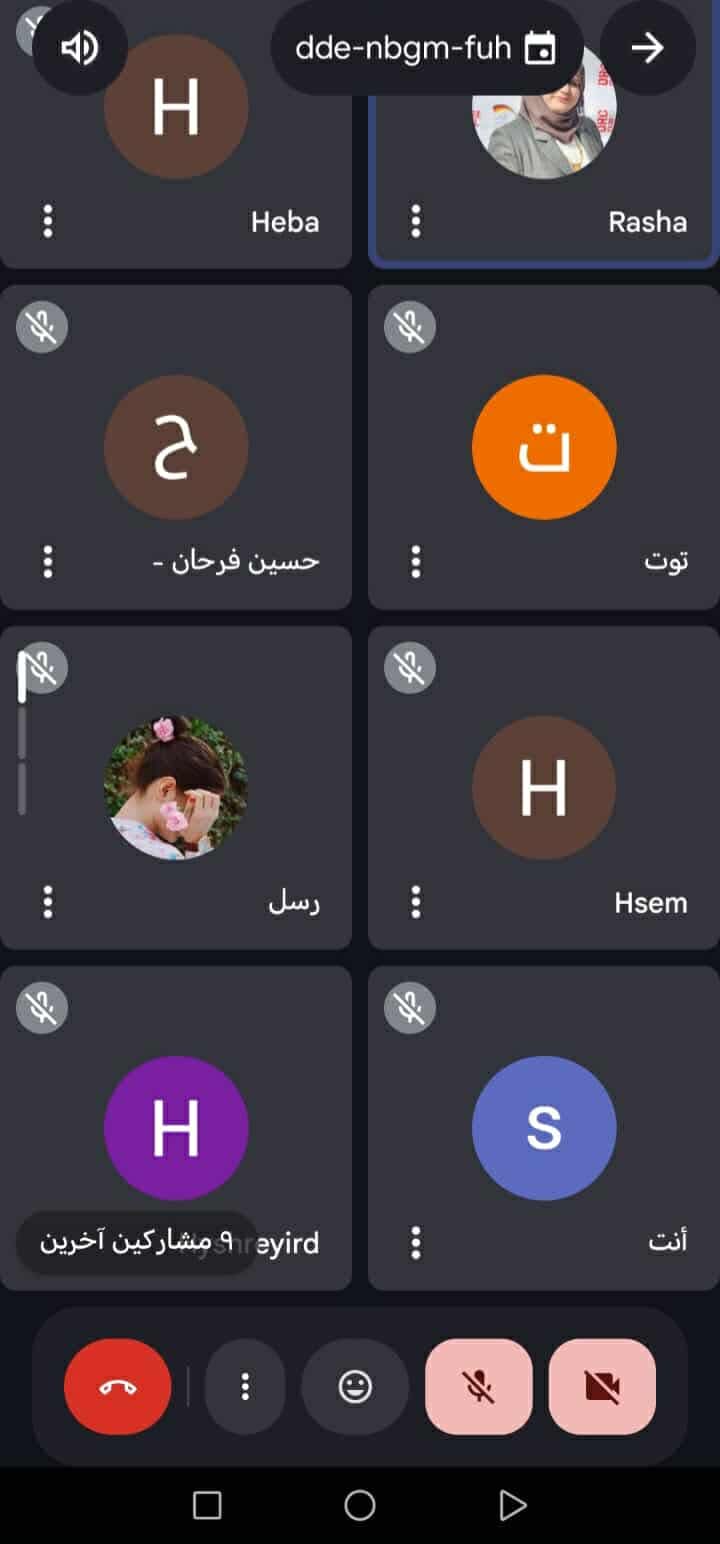Screen dimensions: 720x1544
Task: Open options menu for رسل
Action: 48,902
